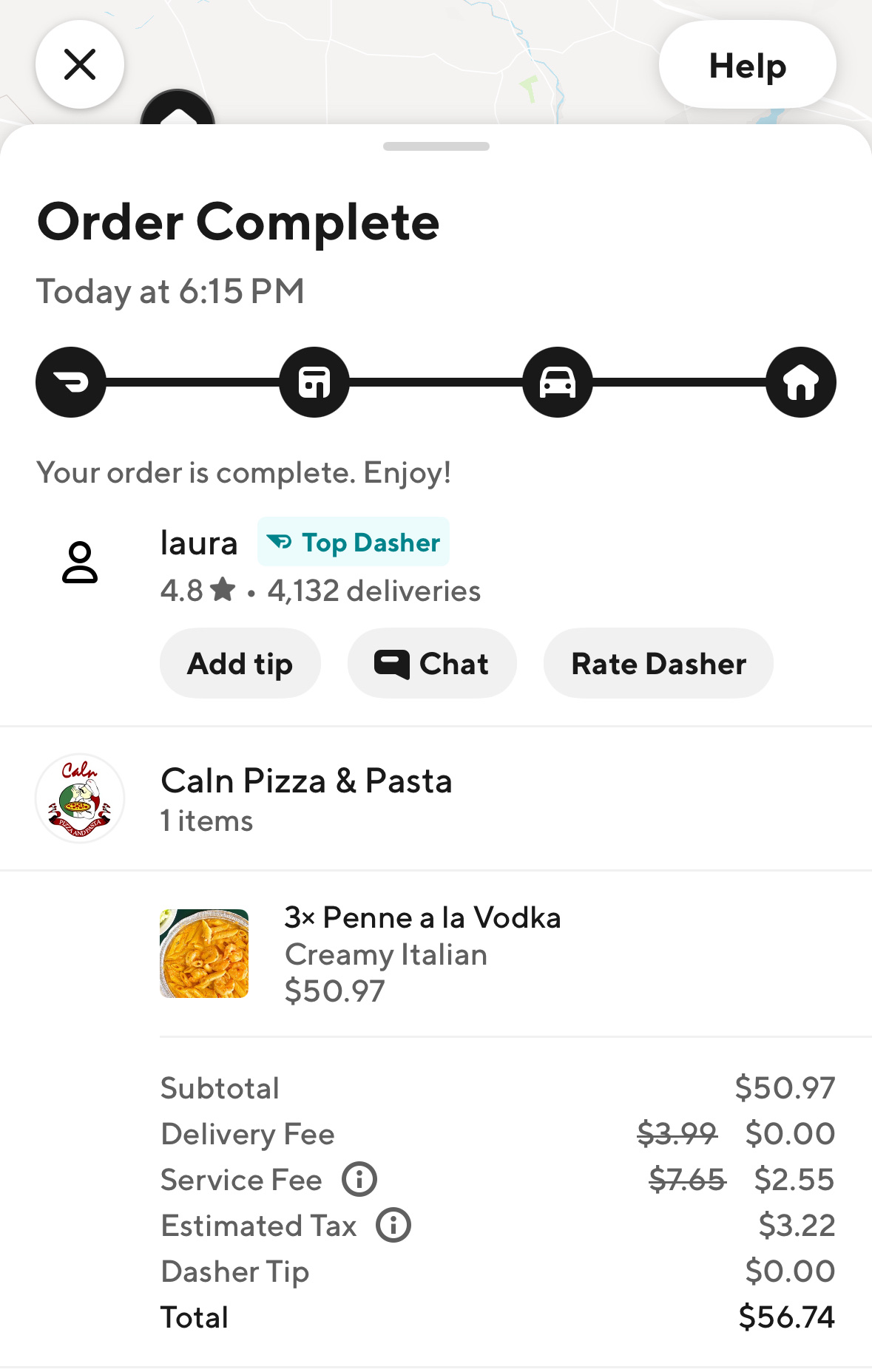
Task: Open the Help option
Action: pyautogui.click(x=747, y=65)
